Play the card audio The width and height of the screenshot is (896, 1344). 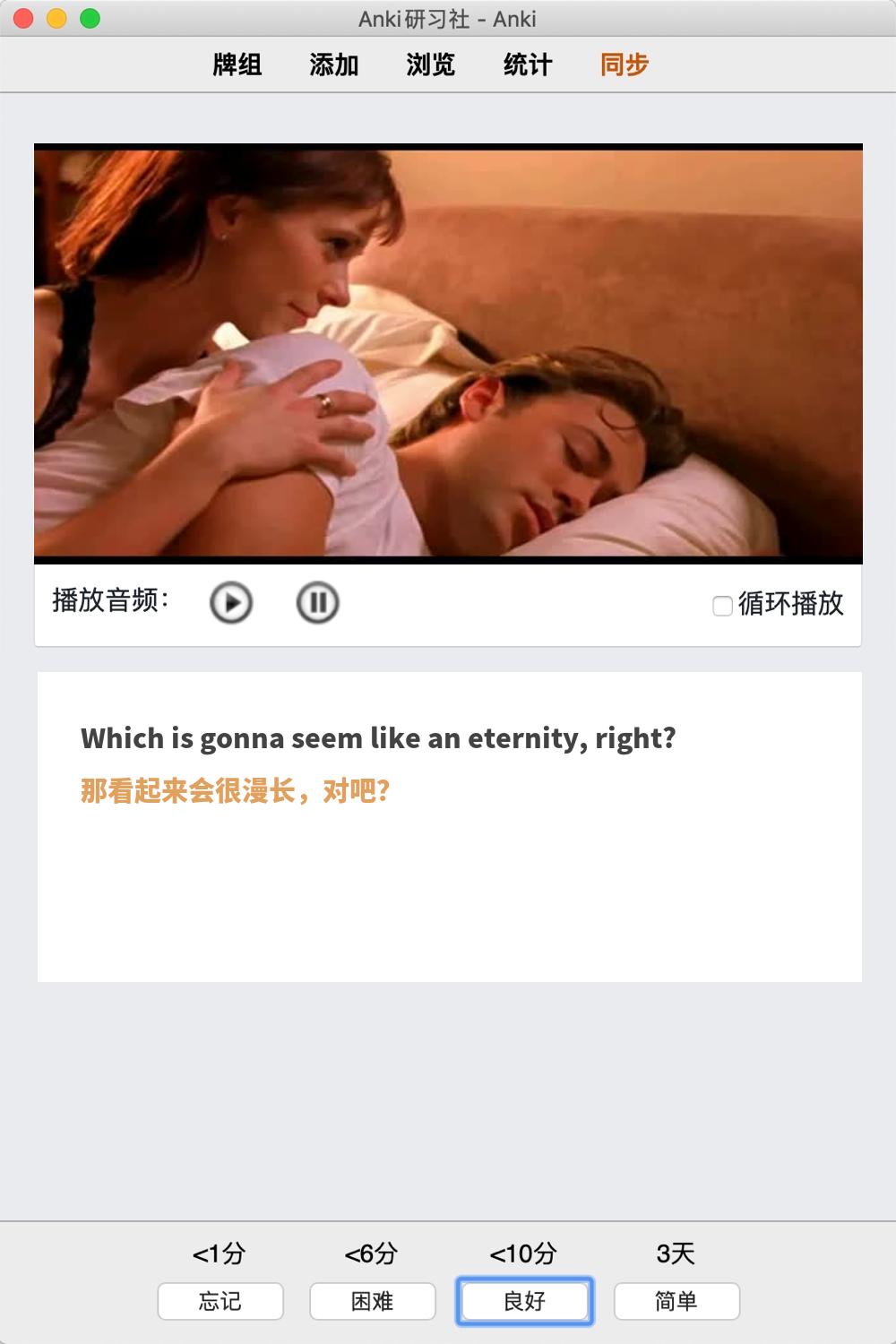[231, 602]
